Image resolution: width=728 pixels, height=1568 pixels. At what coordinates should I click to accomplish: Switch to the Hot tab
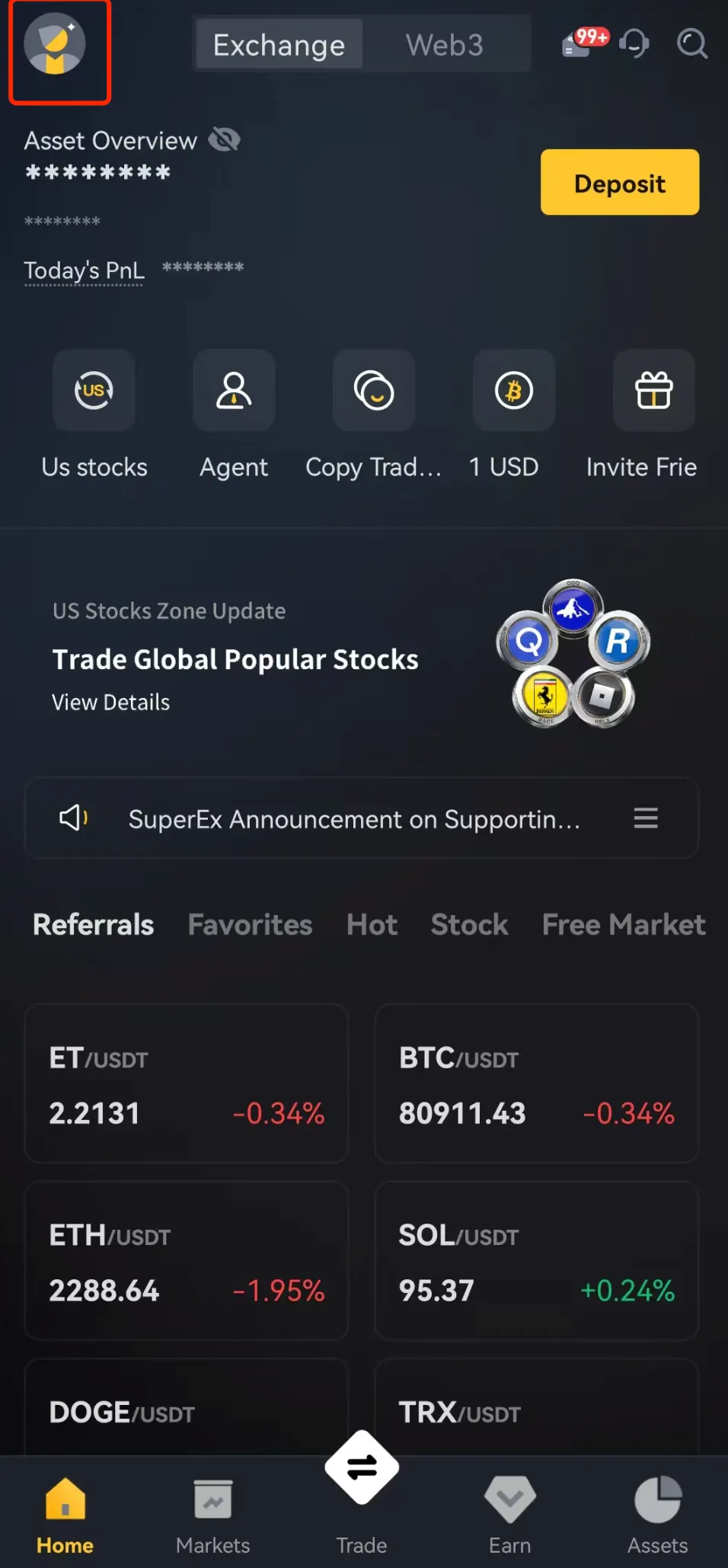372,924
